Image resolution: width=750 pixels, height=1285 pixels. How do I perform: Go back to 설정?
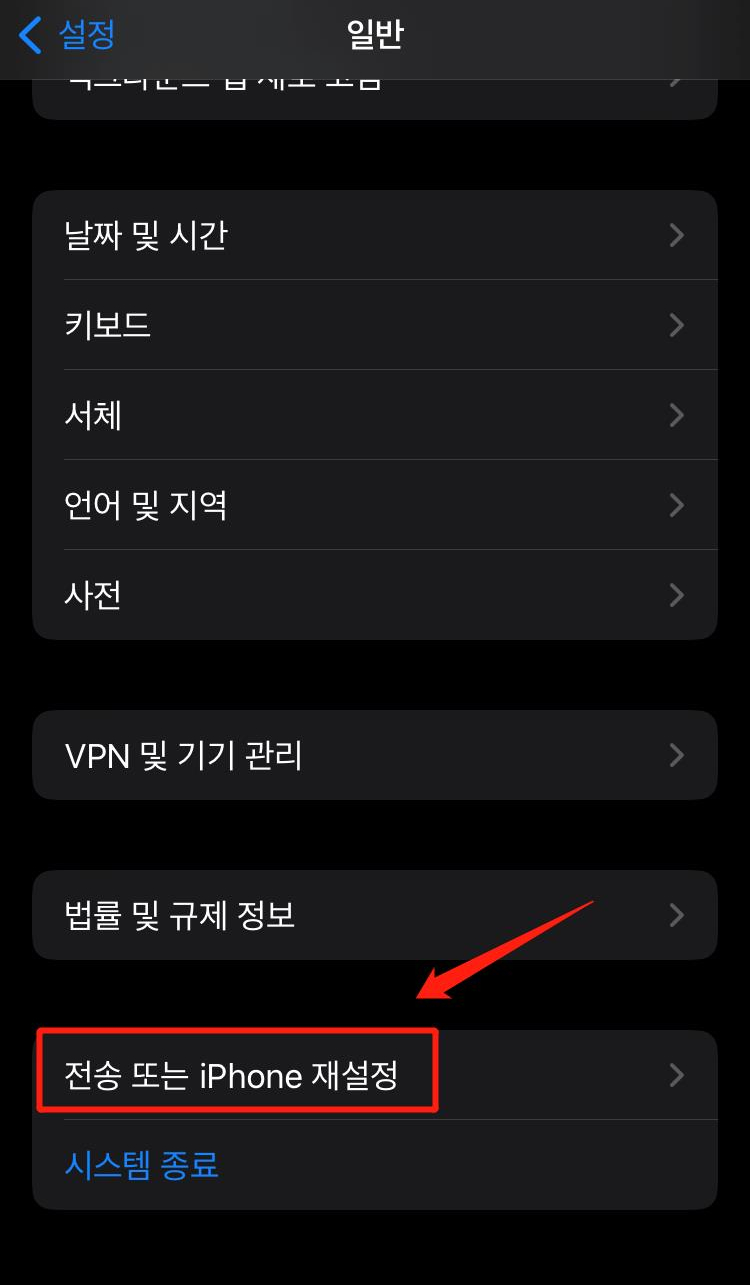click(x=67, y=35)
